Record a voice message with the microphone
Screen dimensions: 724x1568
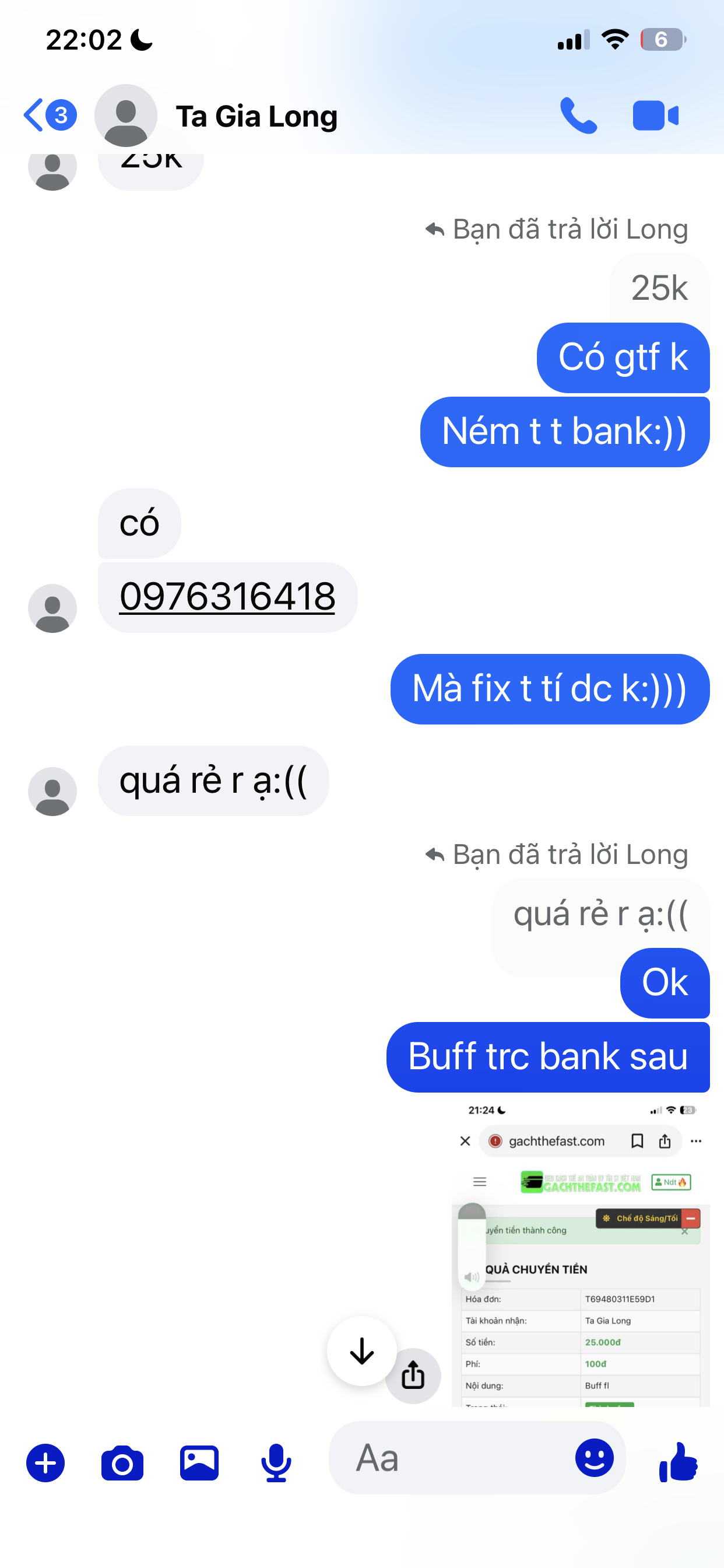pos(276,1462)
